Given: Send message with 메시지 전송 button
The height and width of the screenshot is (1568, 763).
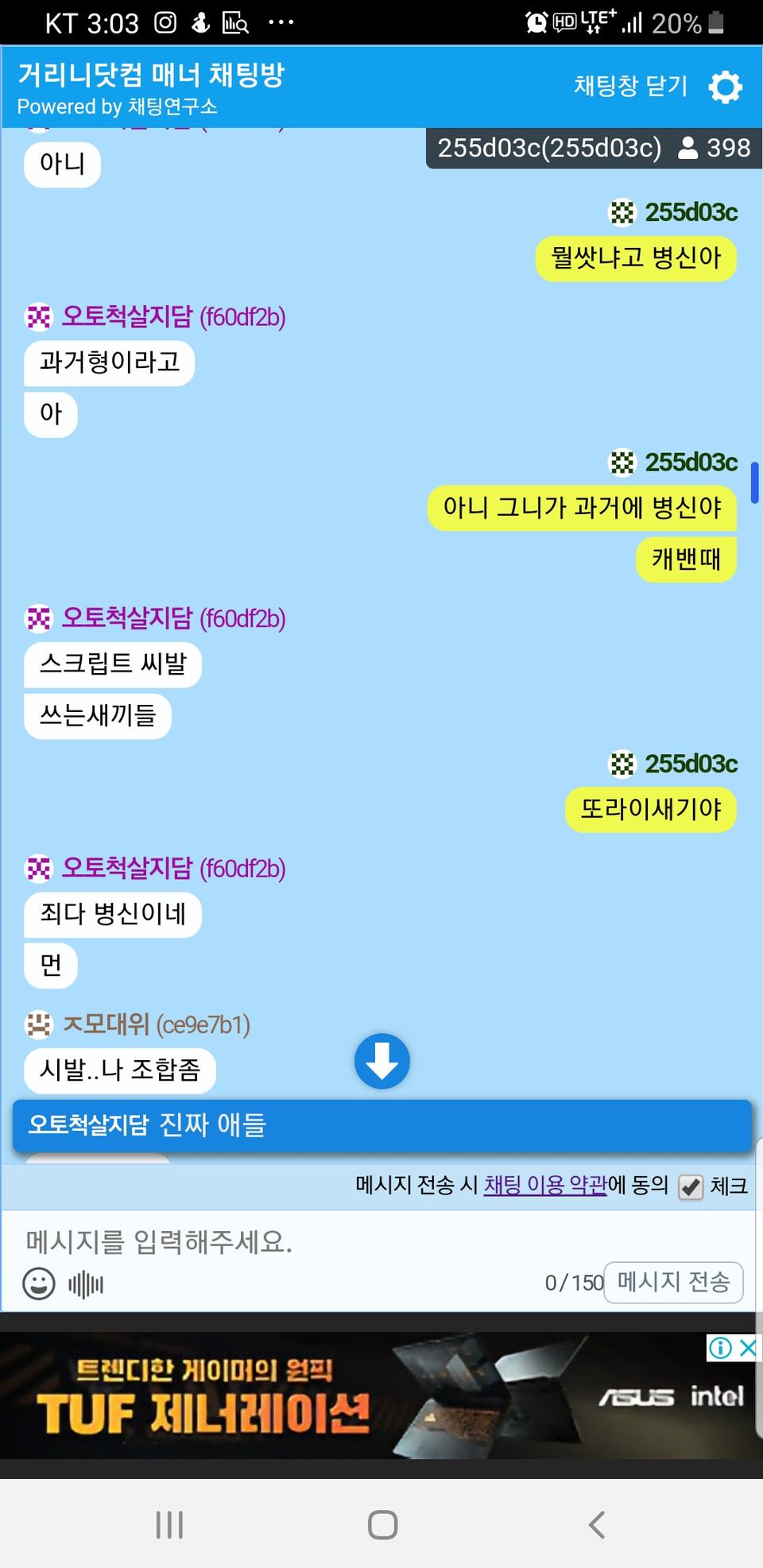Looking at the screenshot, I should pos(673,1282).
